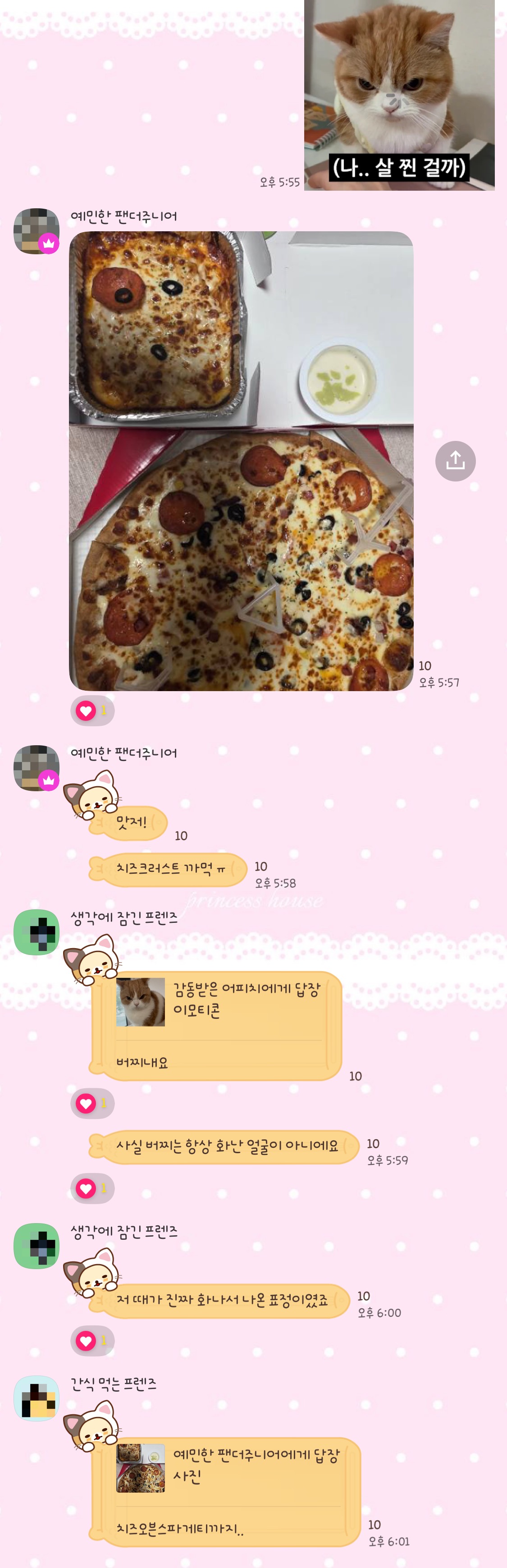
Task: Open the profile picture above the 맛저! message
Action: [37, 768]
